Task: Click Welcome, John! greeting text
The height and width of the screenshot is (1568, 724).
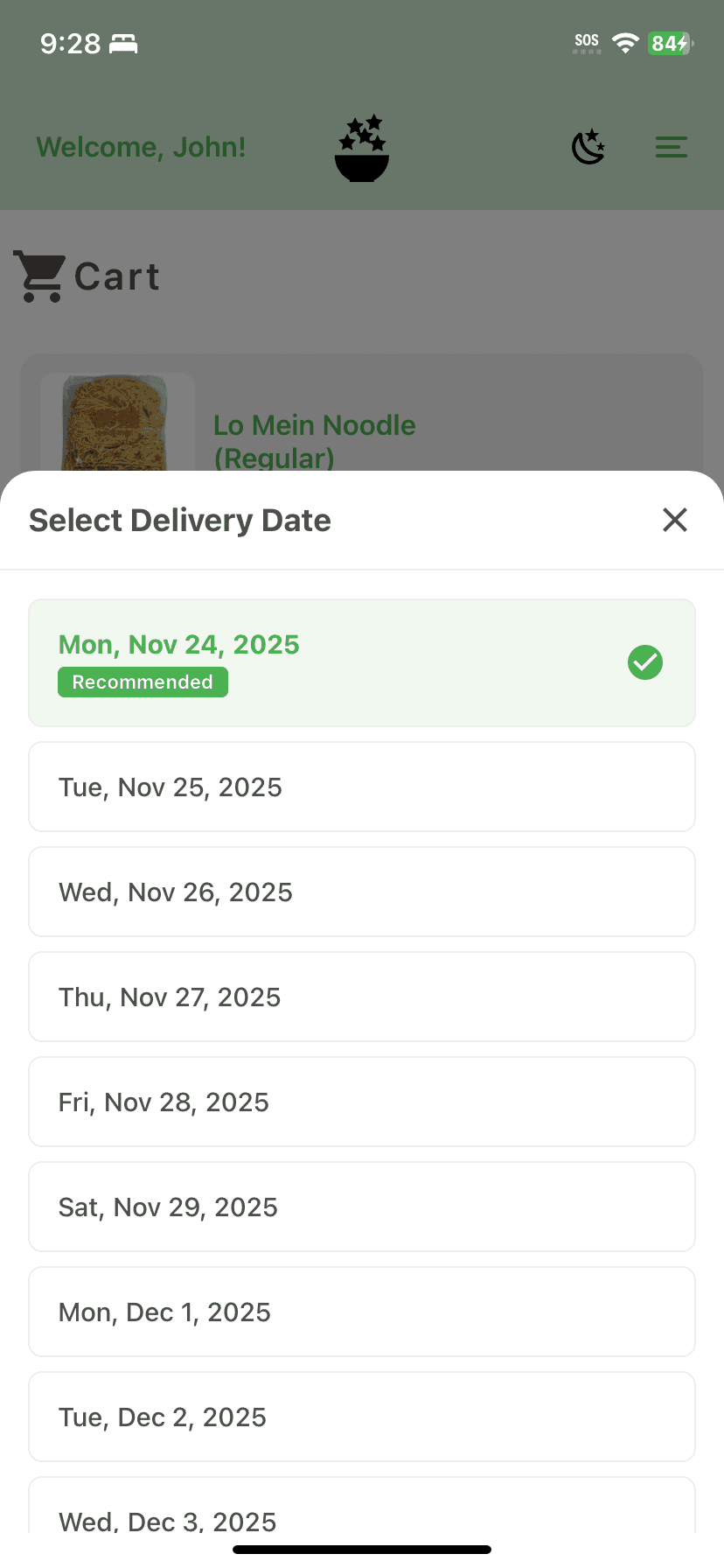Action: pos(141,147)
